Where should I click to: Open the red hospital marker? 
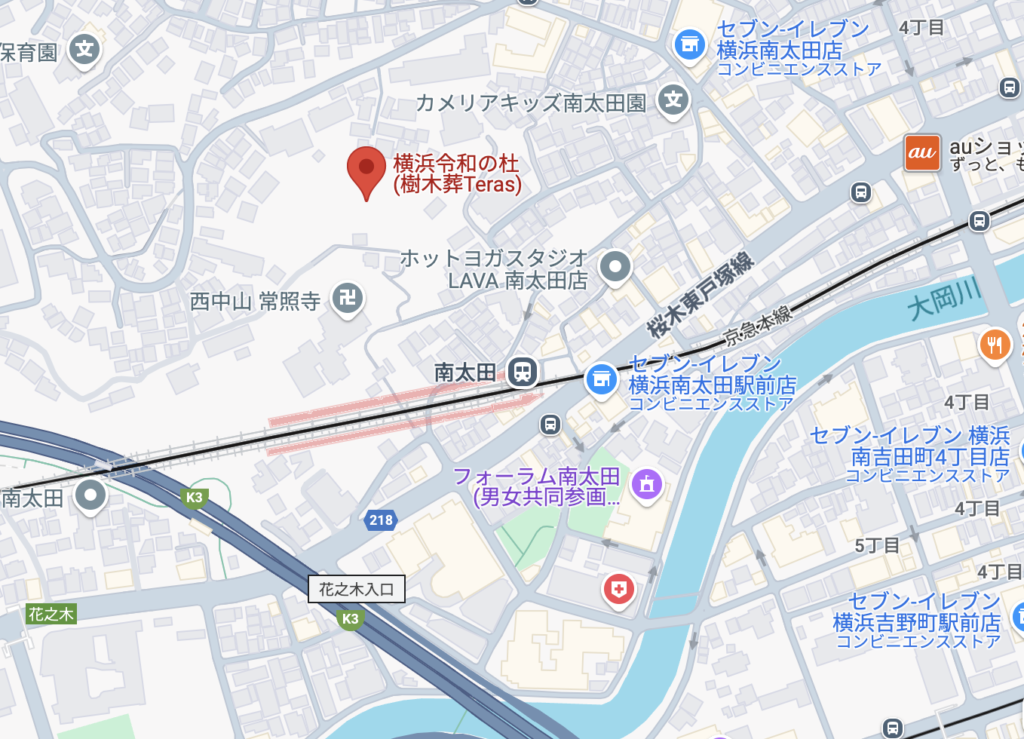[x=619, y=591]
